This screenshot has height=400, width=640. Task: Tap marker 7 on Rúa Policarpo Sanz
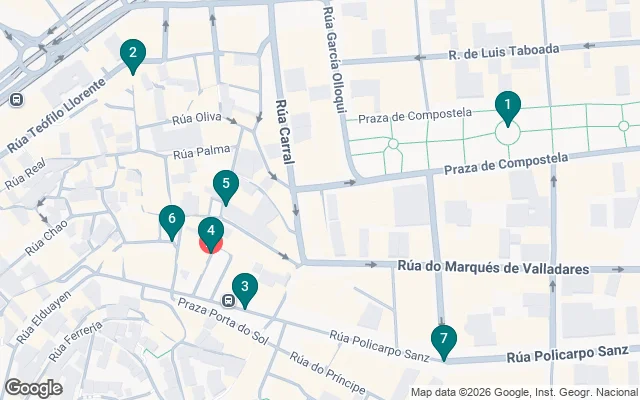coord(443,340)
